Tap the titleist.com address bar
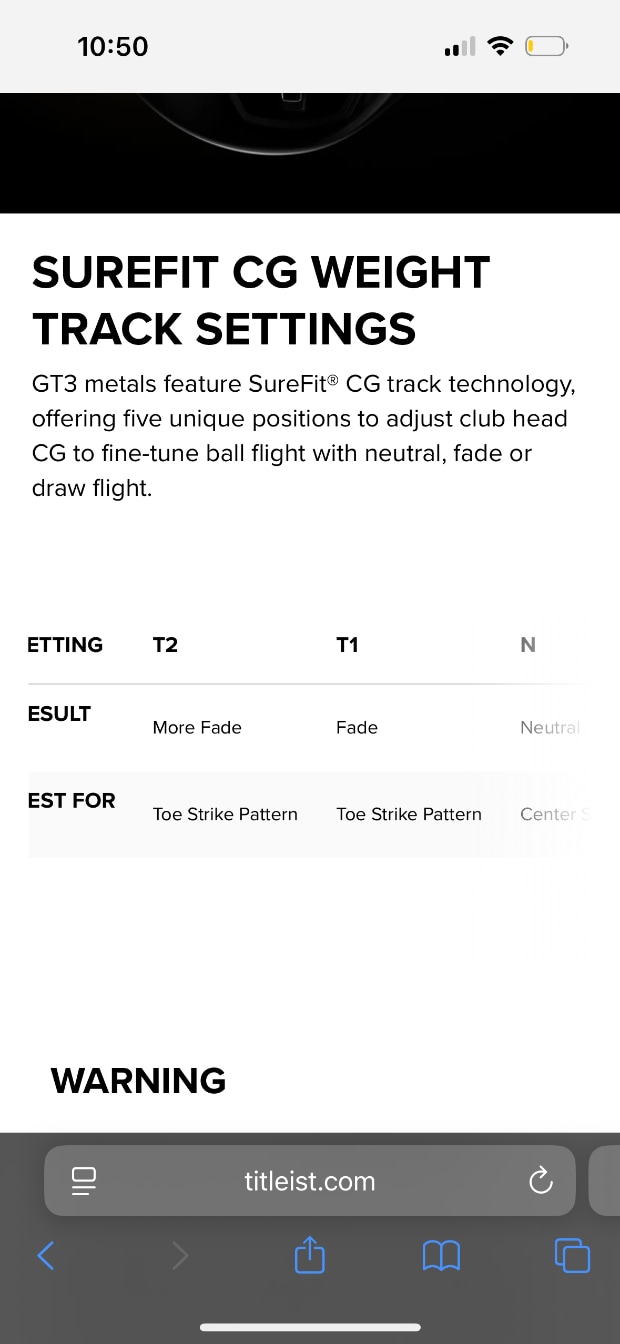This screenshot has width=620, height=1344. [310, 1181]
